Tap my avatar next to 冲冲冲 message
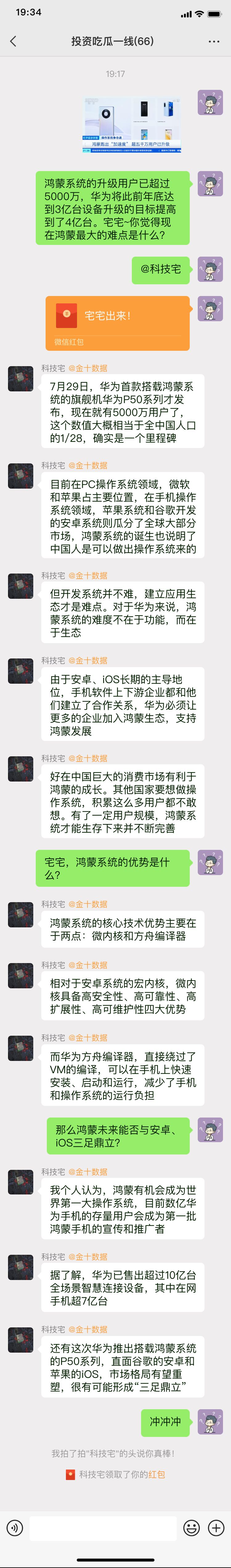231x1568 pixels. pyautogui.click(x=210, y=1422)
